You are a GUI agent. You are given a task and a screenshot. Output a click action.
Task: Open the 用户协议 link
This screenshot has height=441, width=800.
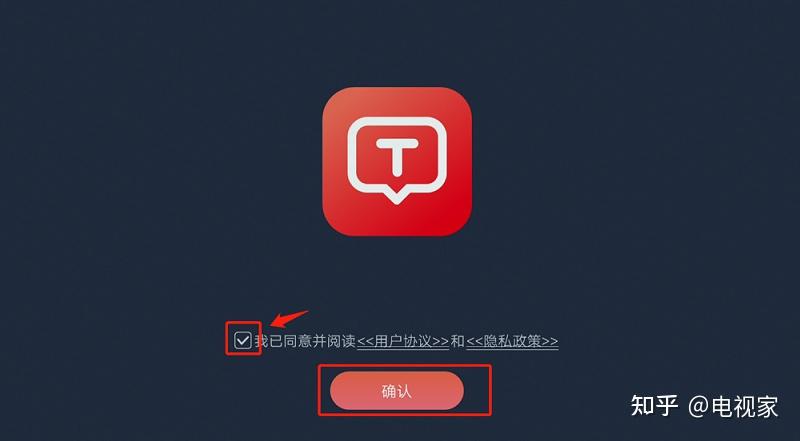403,341
